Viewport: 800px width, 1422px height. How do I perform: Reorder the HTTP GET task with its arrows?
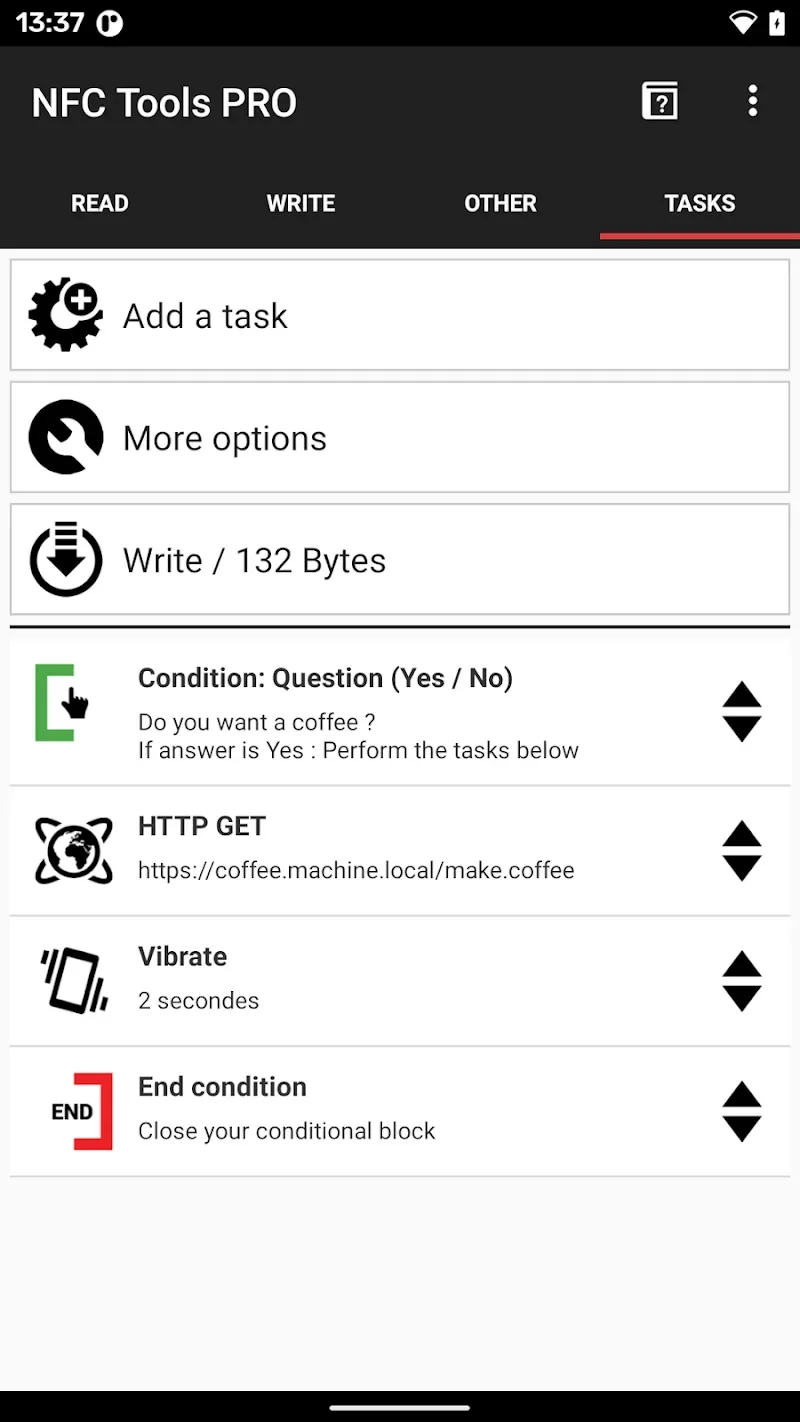coord(742,851)
